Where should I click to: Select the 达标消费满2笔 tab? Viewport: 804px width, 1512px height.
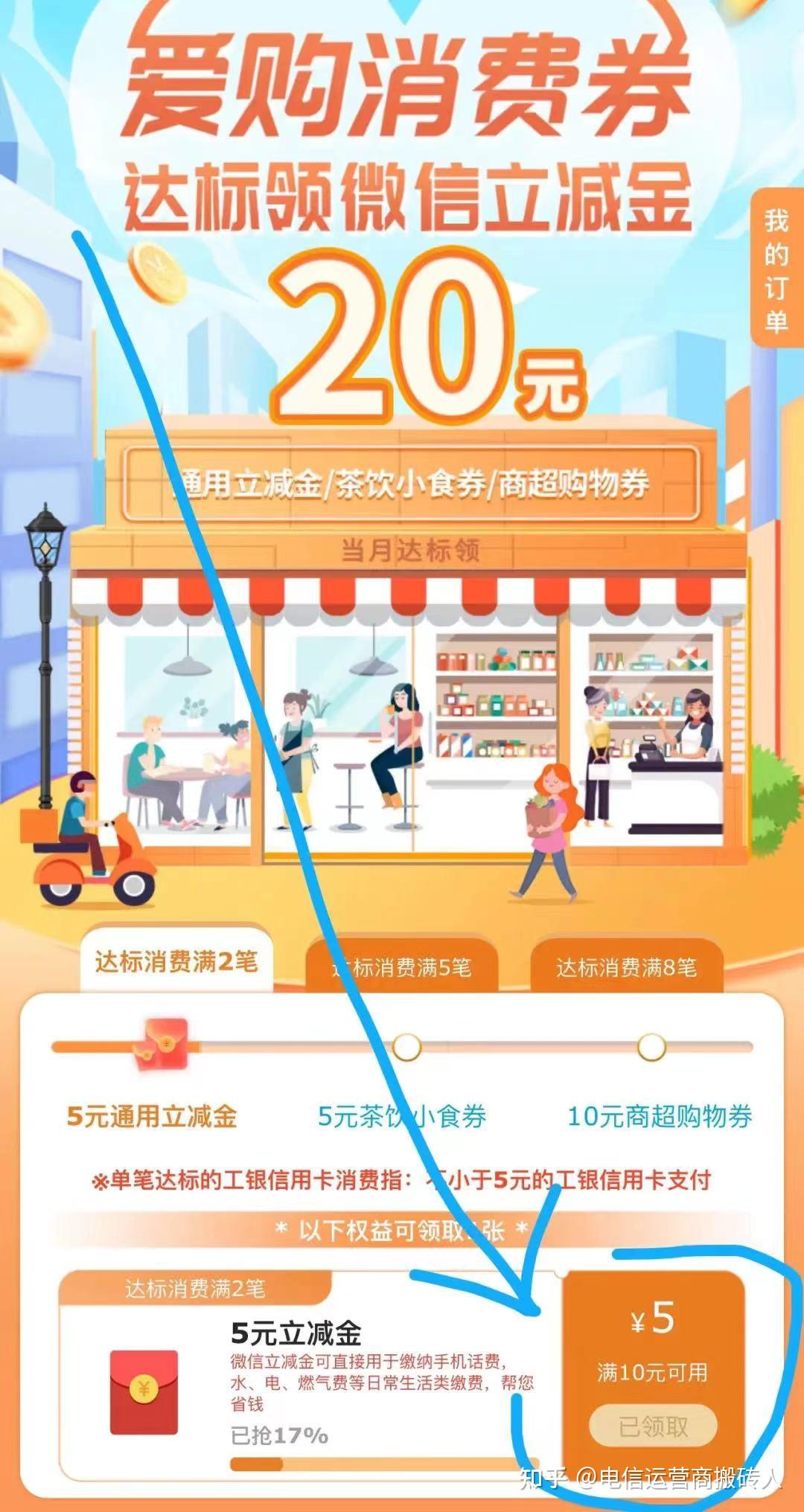tap(176, 961)
